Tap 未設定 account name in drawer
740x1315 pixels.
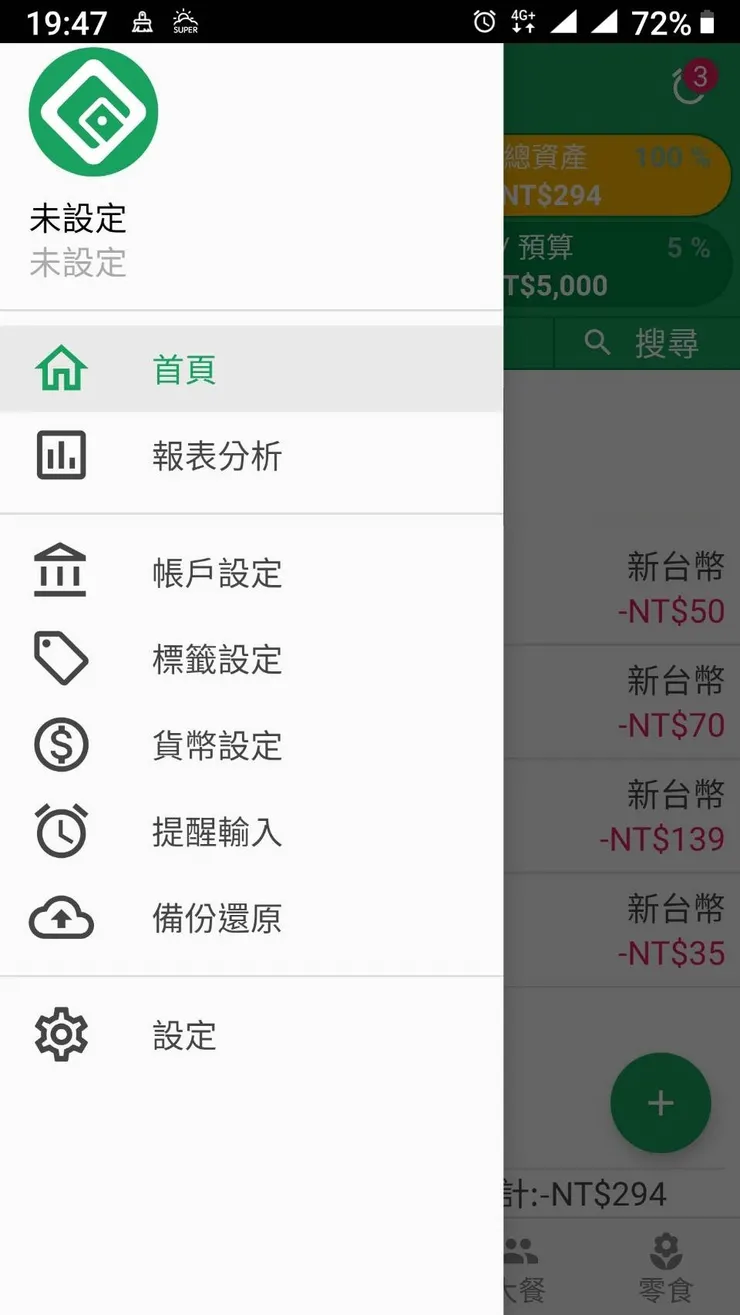click(79, 219)
